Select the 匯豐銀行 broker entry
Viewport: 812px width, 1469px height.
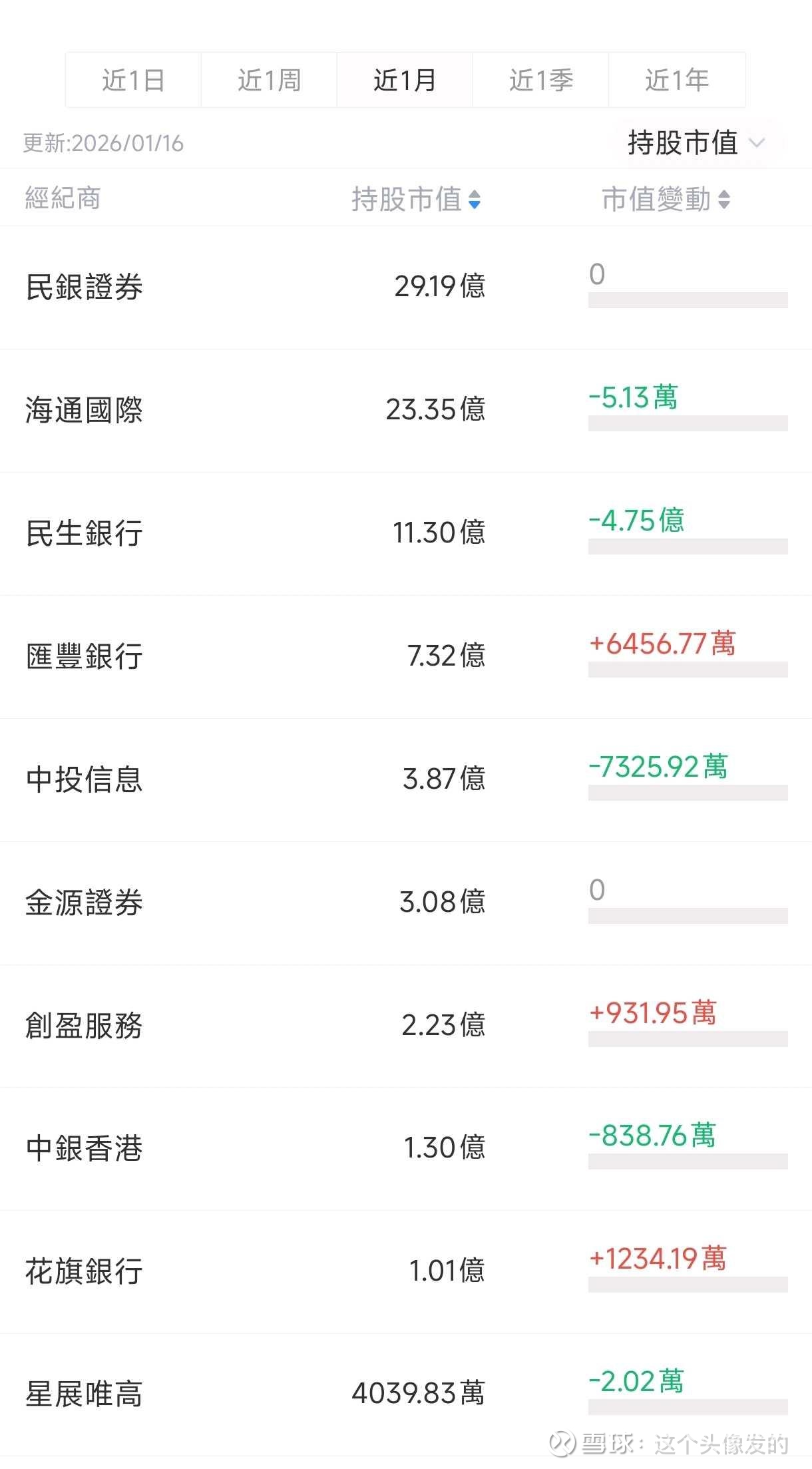pos(406,657)
